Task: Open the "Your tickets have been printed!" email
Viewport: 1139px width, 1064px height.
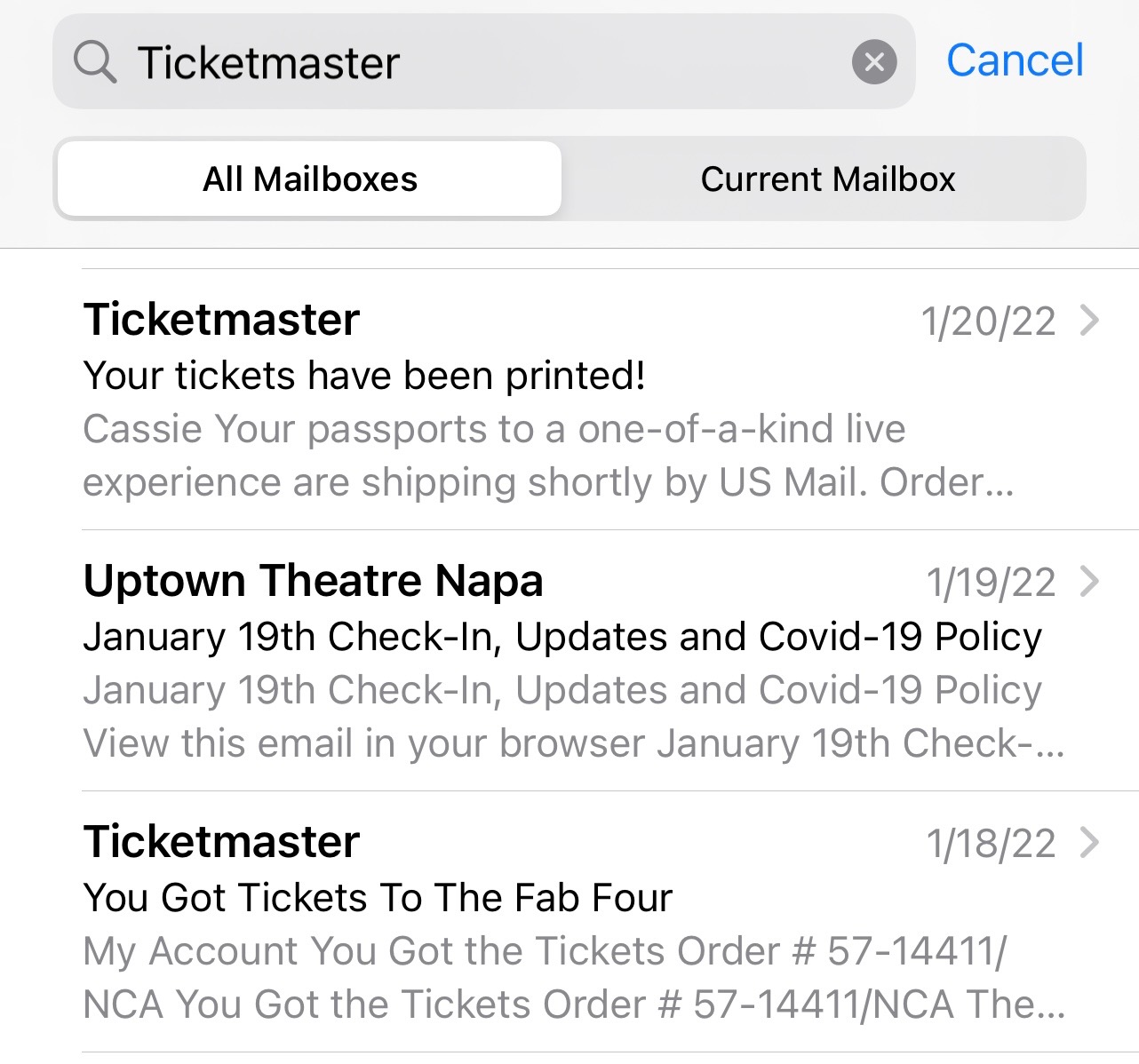Action: 569,400
